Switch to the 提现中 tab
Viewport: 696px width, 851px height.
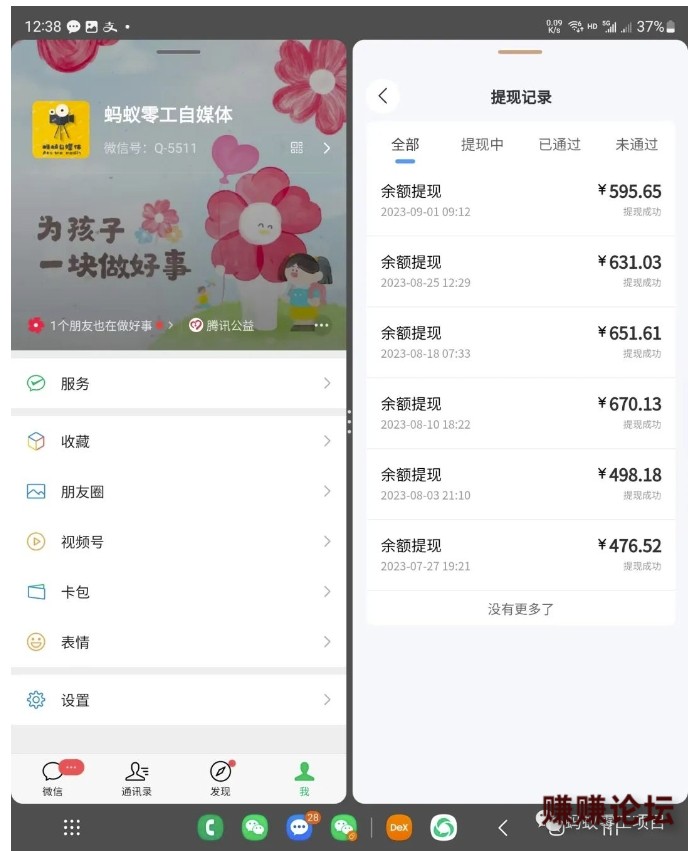point(482,145)
